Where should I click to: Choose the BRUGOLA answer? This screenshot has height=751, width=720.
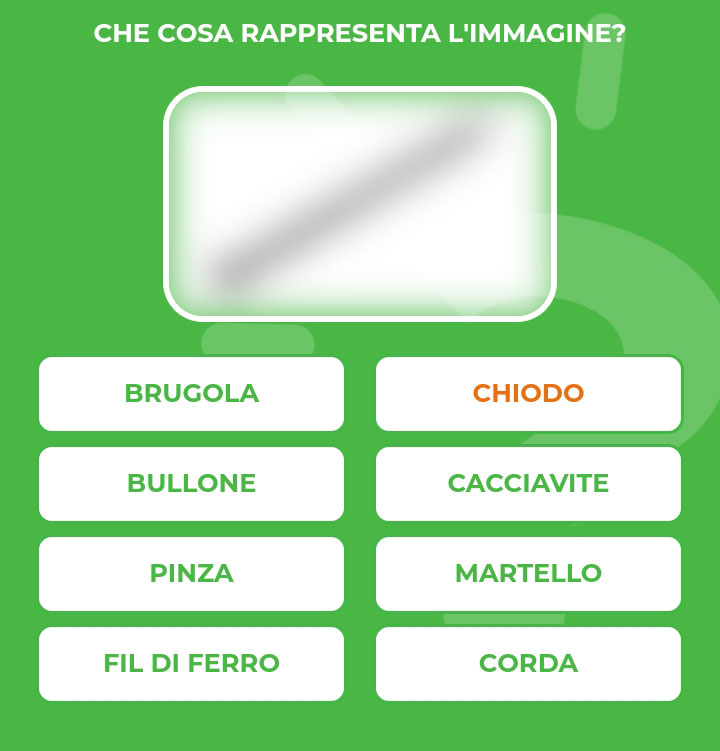[x=191, y=394]
